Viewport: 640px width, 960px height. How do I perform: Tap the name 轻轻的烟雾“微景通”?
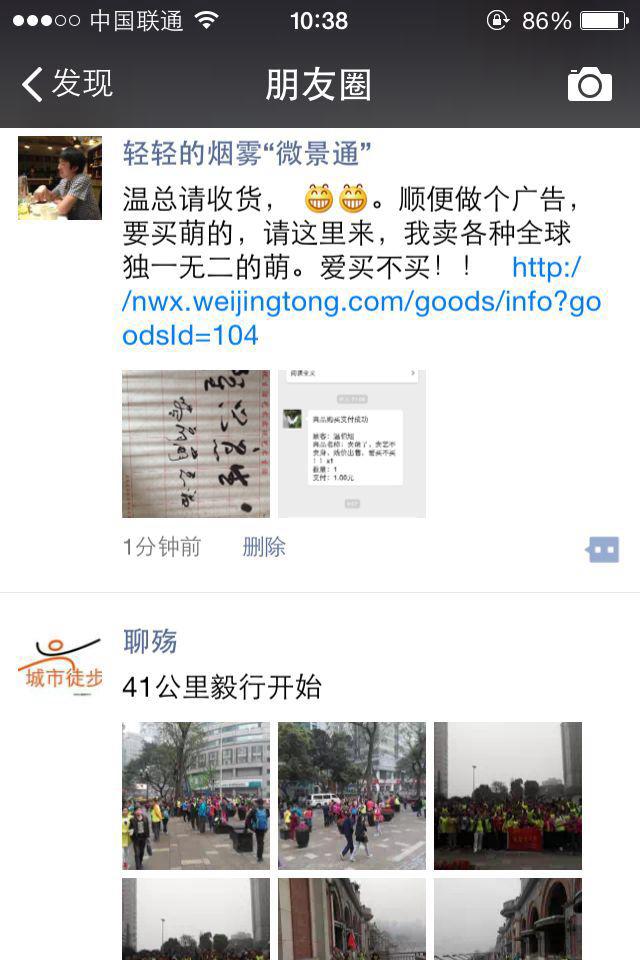point(247,153)
